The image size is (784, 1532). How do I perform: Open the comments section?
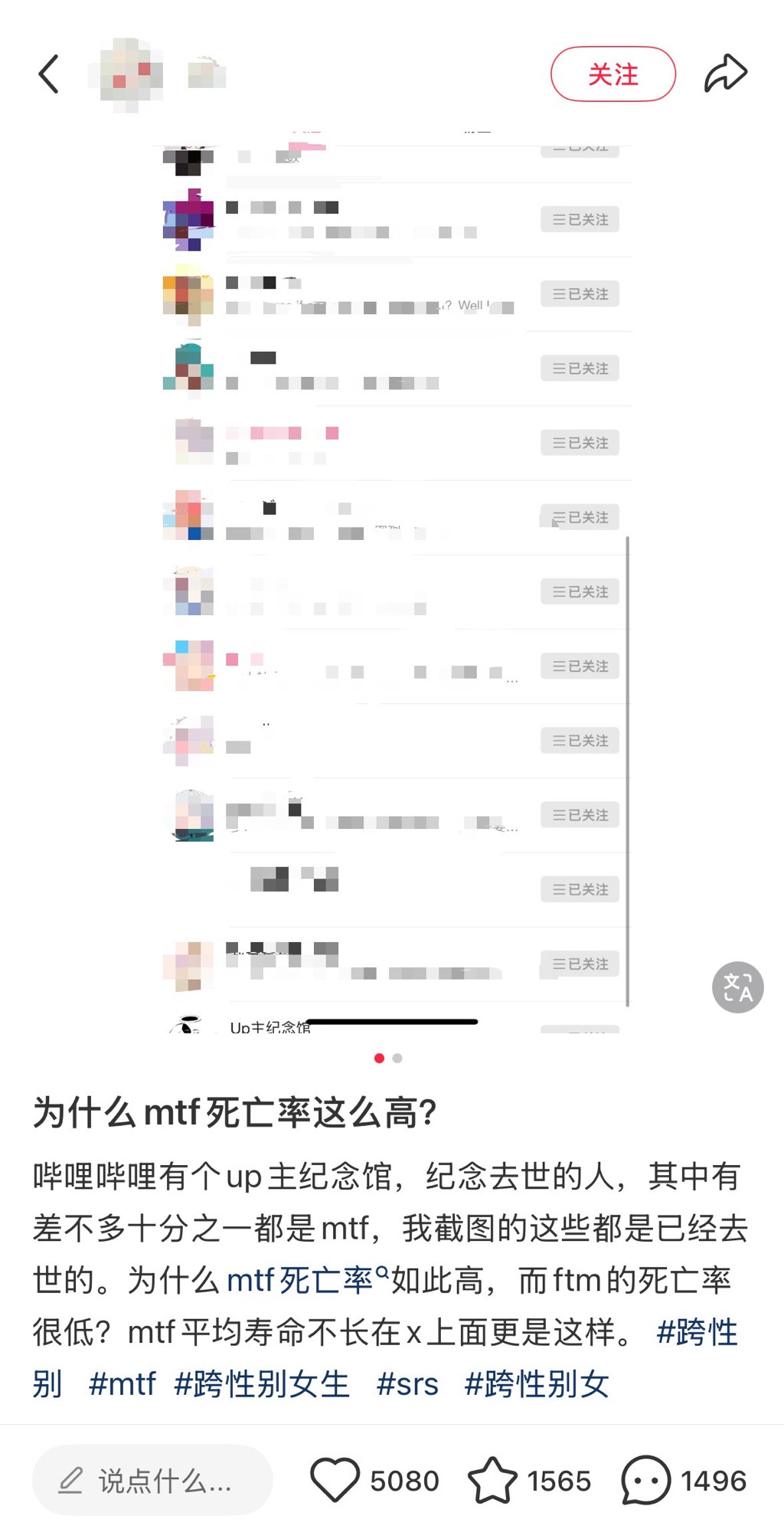647,1480
